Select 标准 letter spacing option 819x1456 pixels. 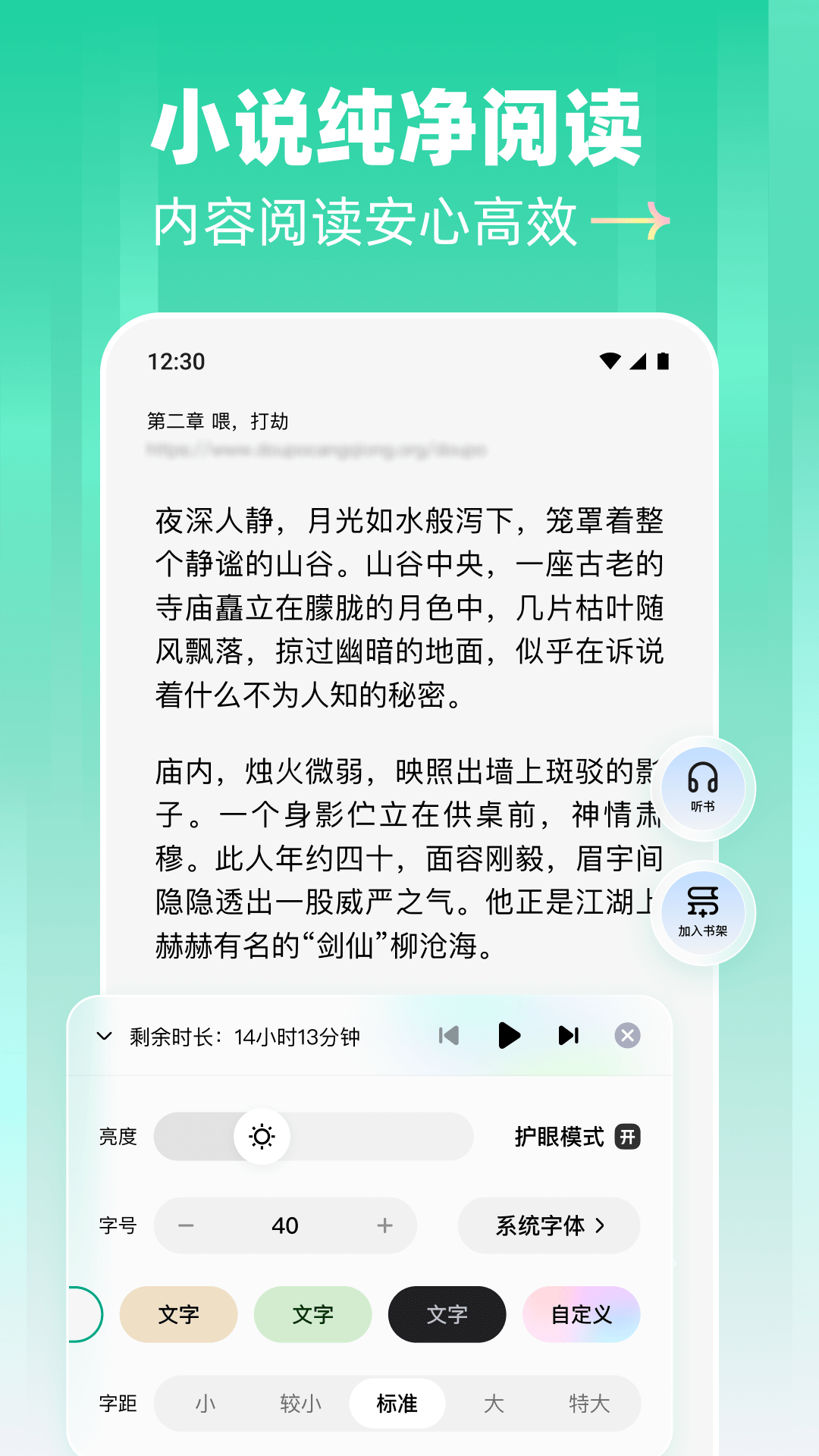(x=397, y=1404)
